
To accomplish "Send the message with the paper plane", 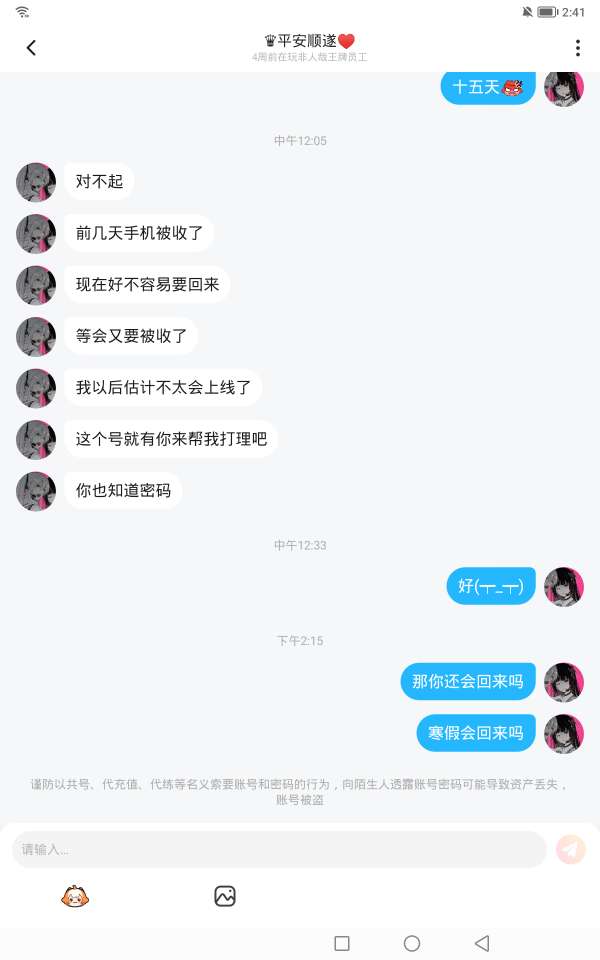I will coord(571,849).
